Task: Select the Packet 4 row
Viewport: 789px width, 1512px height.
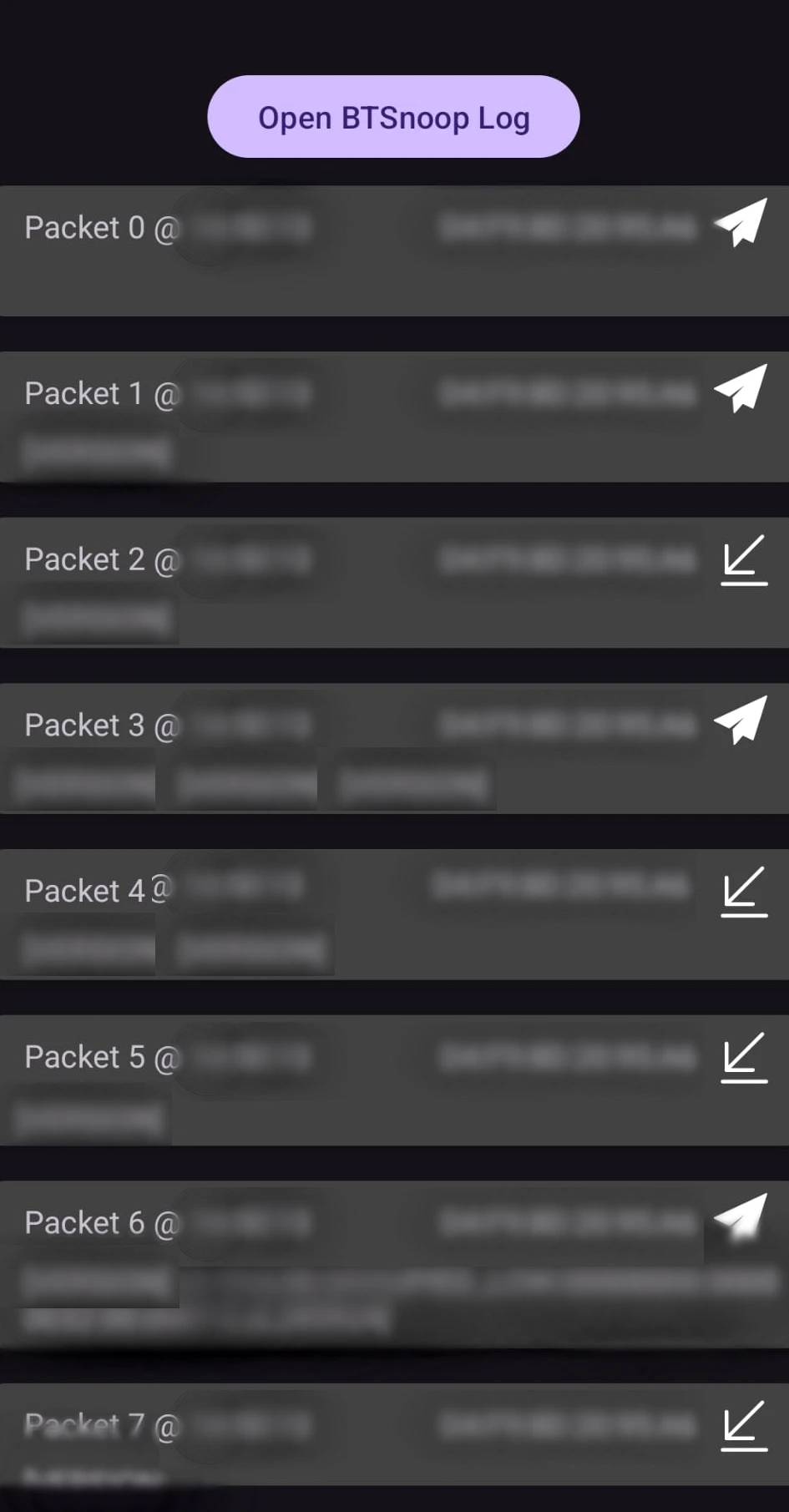Action: [x=394, y=914]
